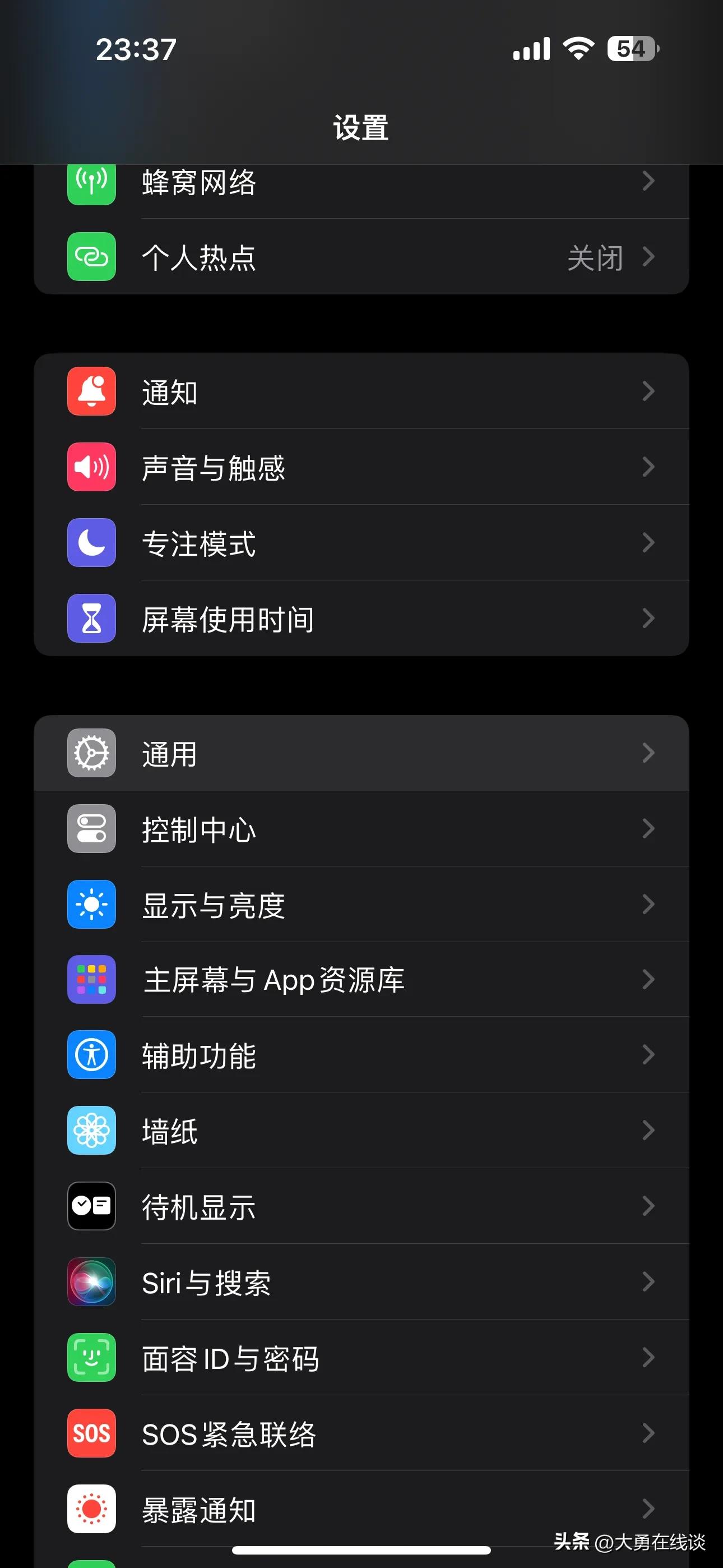Open 通知 notification settings
Viewport: 723px width, 1568px height.
click(x=360, y=391)
